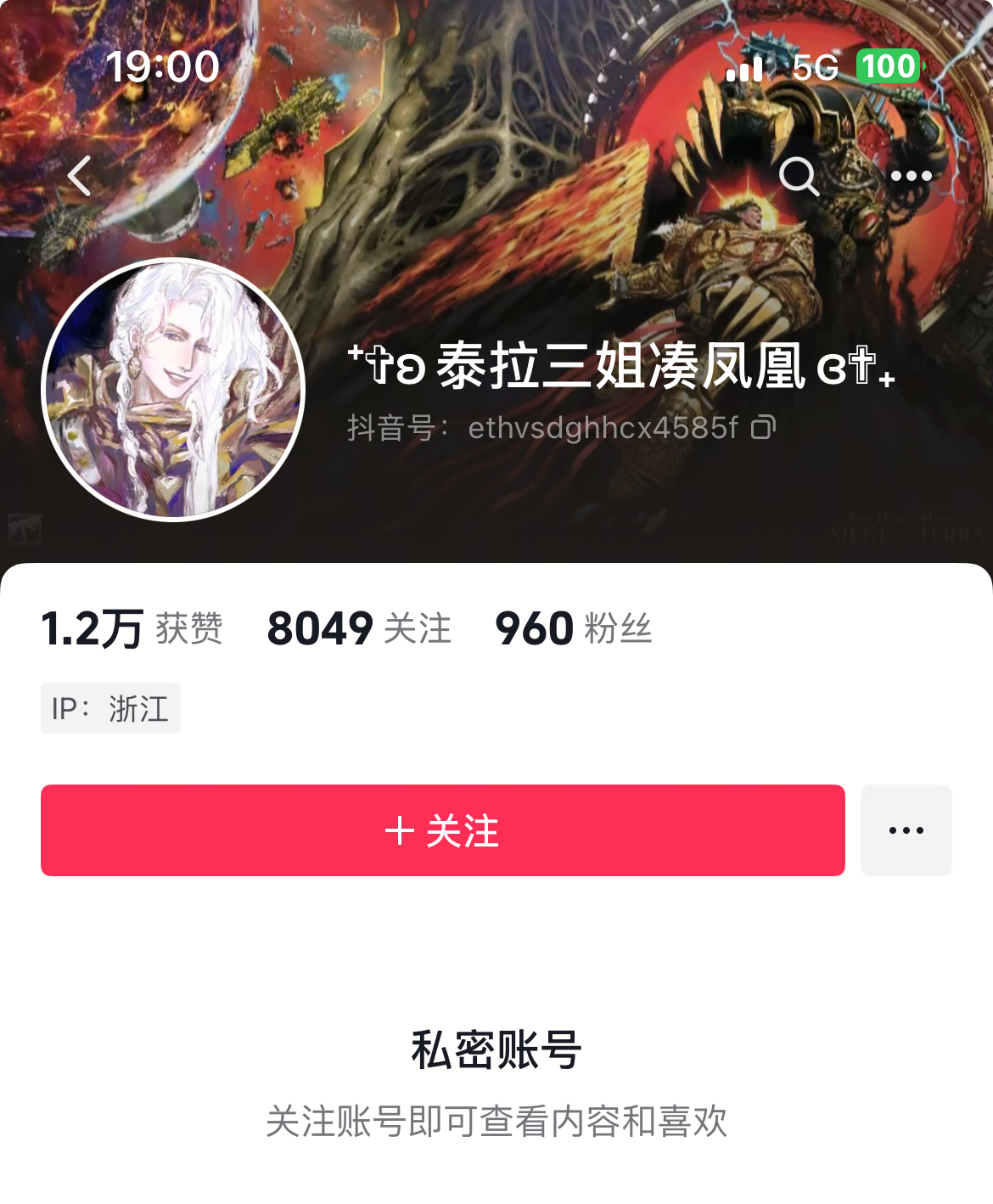View the 1.2万 获赞 likes count
993x1204 pixels.
132,629
